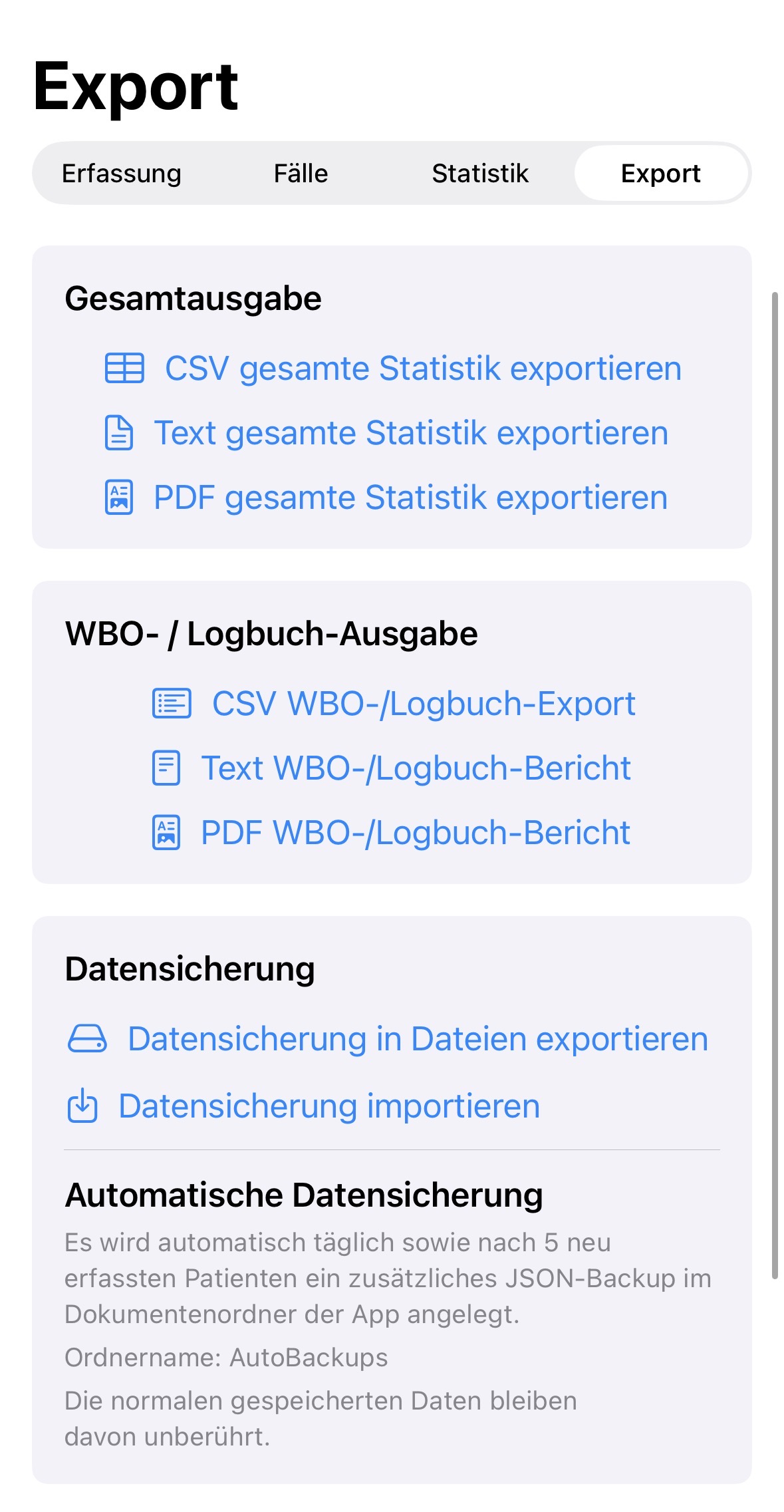Generate PDF WBO-/Logbuch-Bericht
Image resolution: width=784 pixels, height=1512 pixels.
[x=392, y=833]
